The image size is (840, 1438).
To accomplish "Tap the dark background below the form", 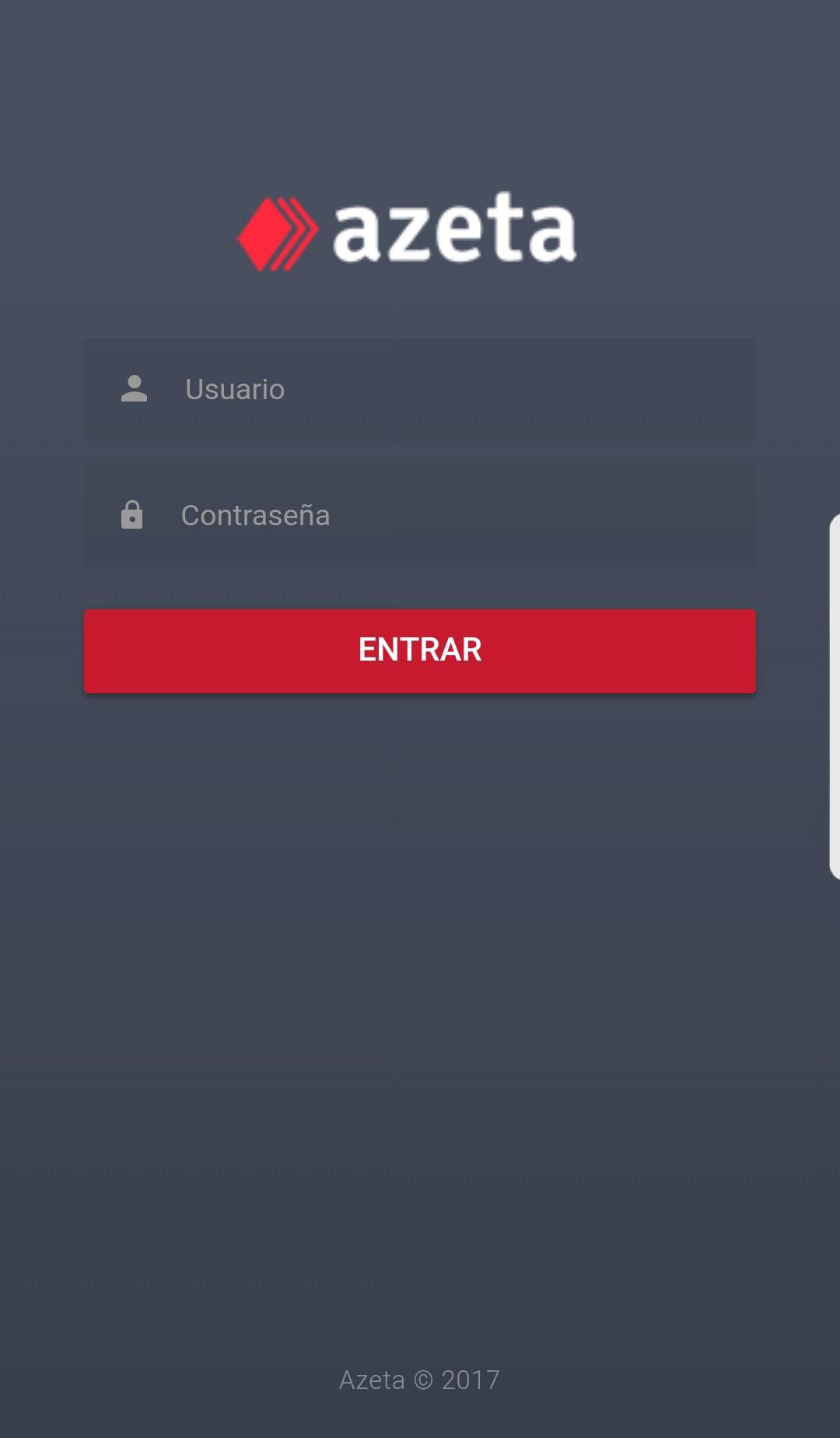I will pyautogui.click(x=420, y=1012).
